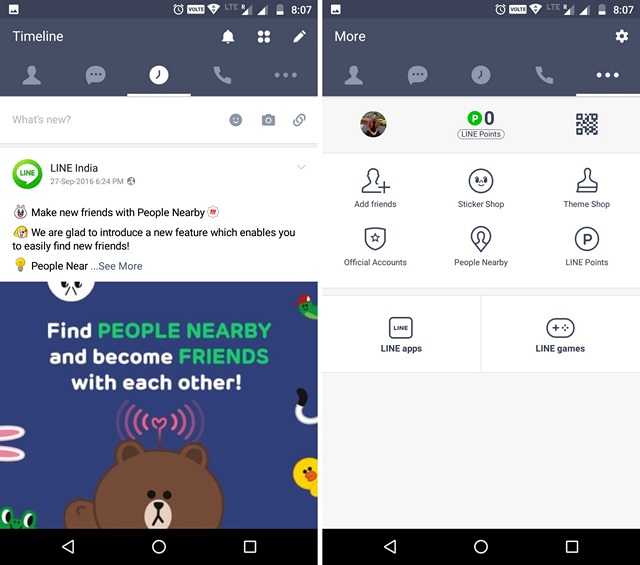Viewport: 640px width, 565px height.
Task: Open the QR code reader icon
Action: click(x=587, y=124)
